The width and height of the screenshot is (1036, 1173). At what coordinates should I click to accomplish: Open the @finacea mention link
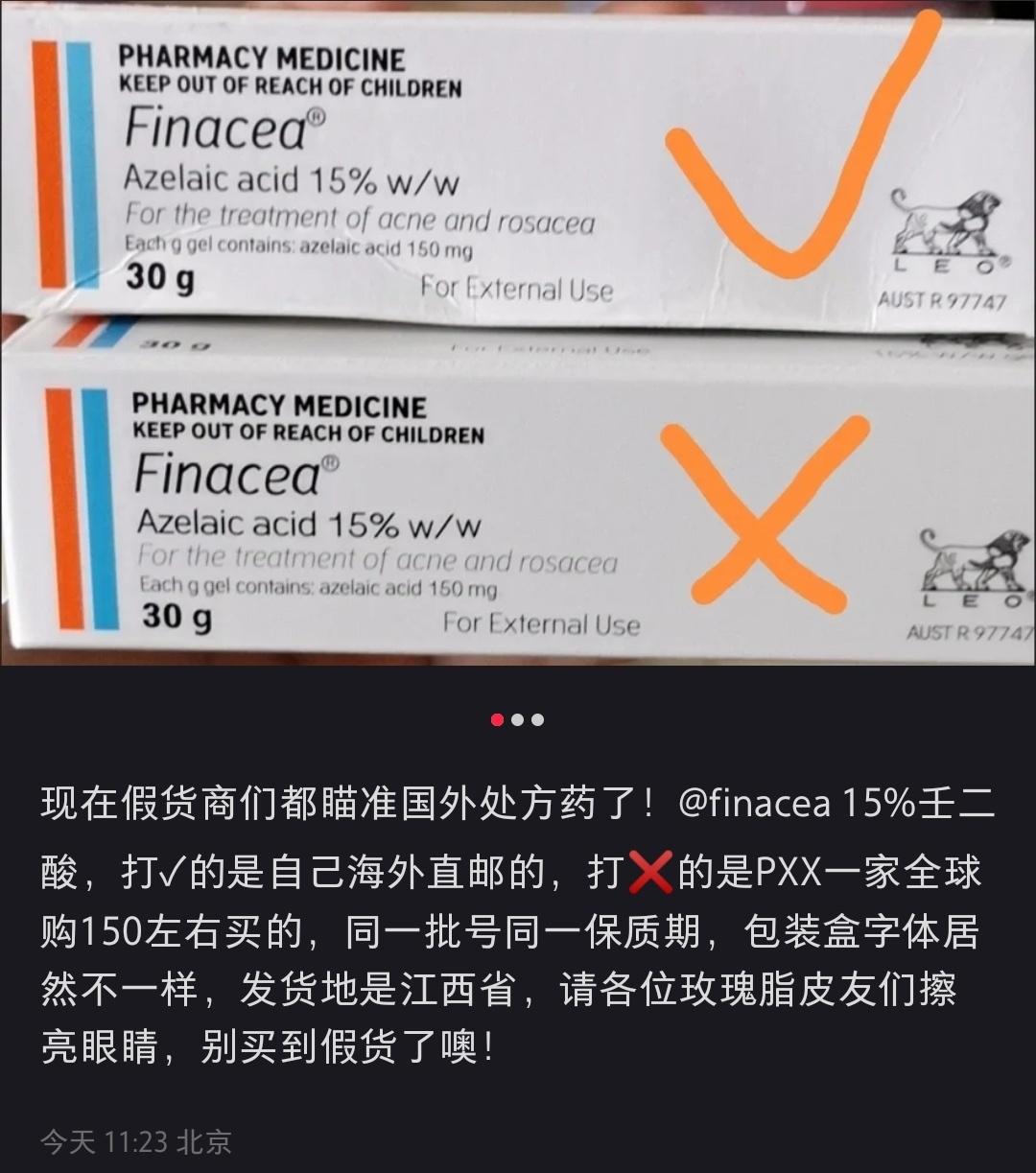(x=754, y=804)
